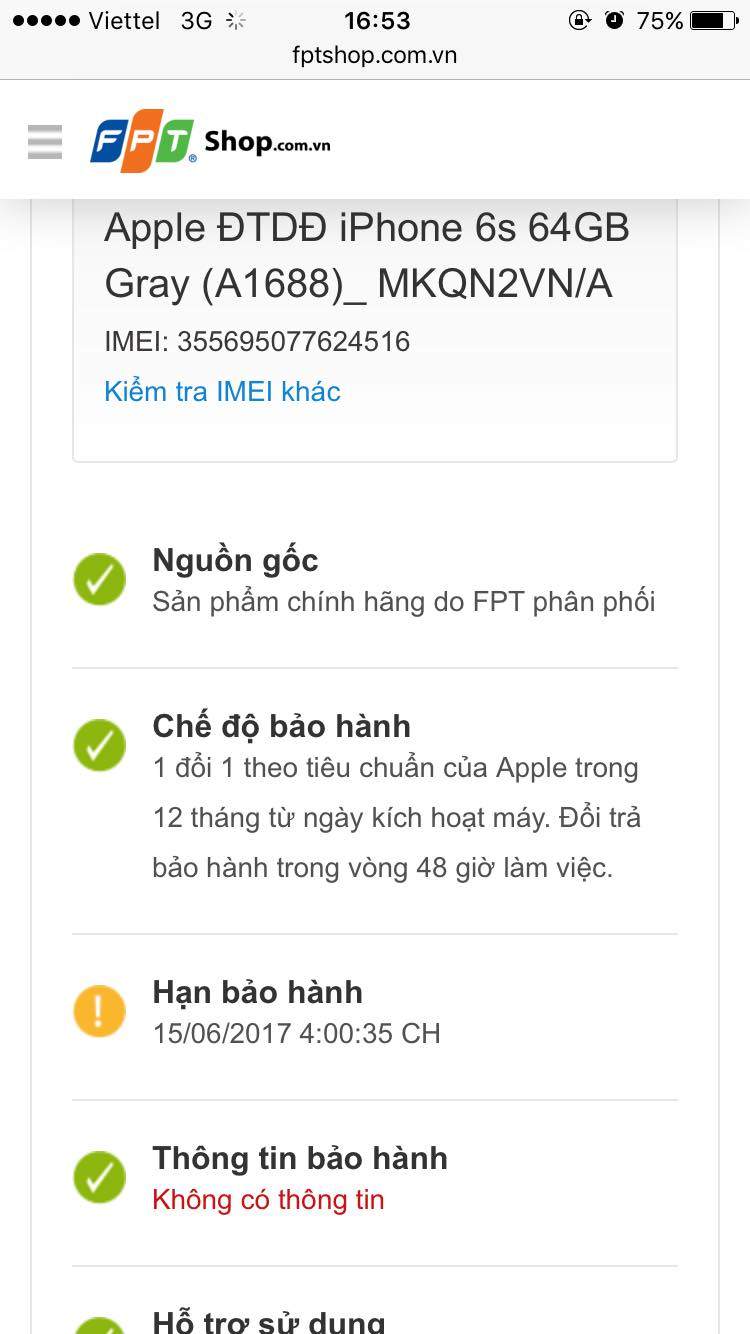The width and height of the screenshot is (750, 1334).
Task: Open the hamburger menu
Action: coord(45,142)
